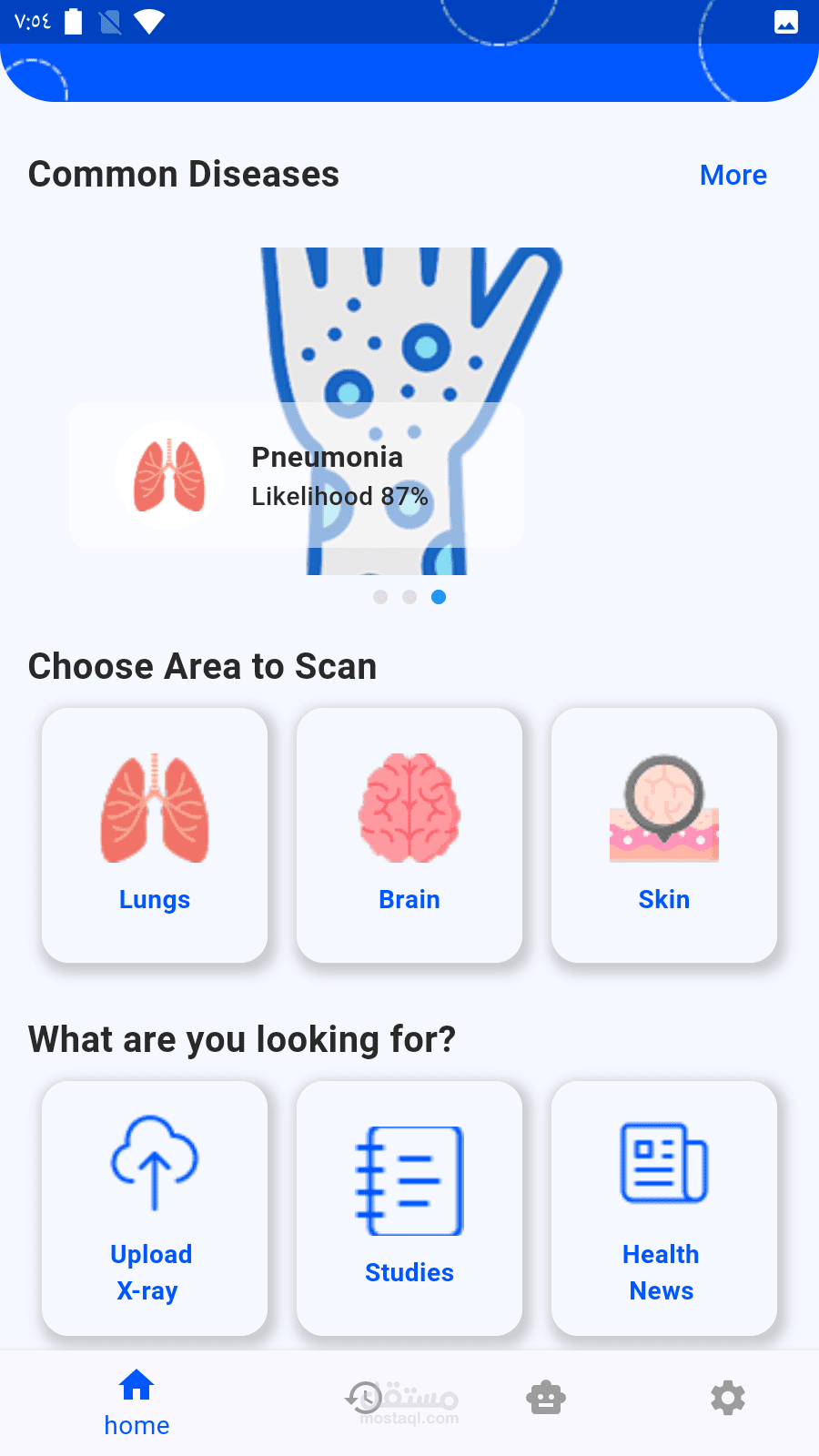Pick Skin as scan area
This screenshot has height=1456, width=819.
664,835
